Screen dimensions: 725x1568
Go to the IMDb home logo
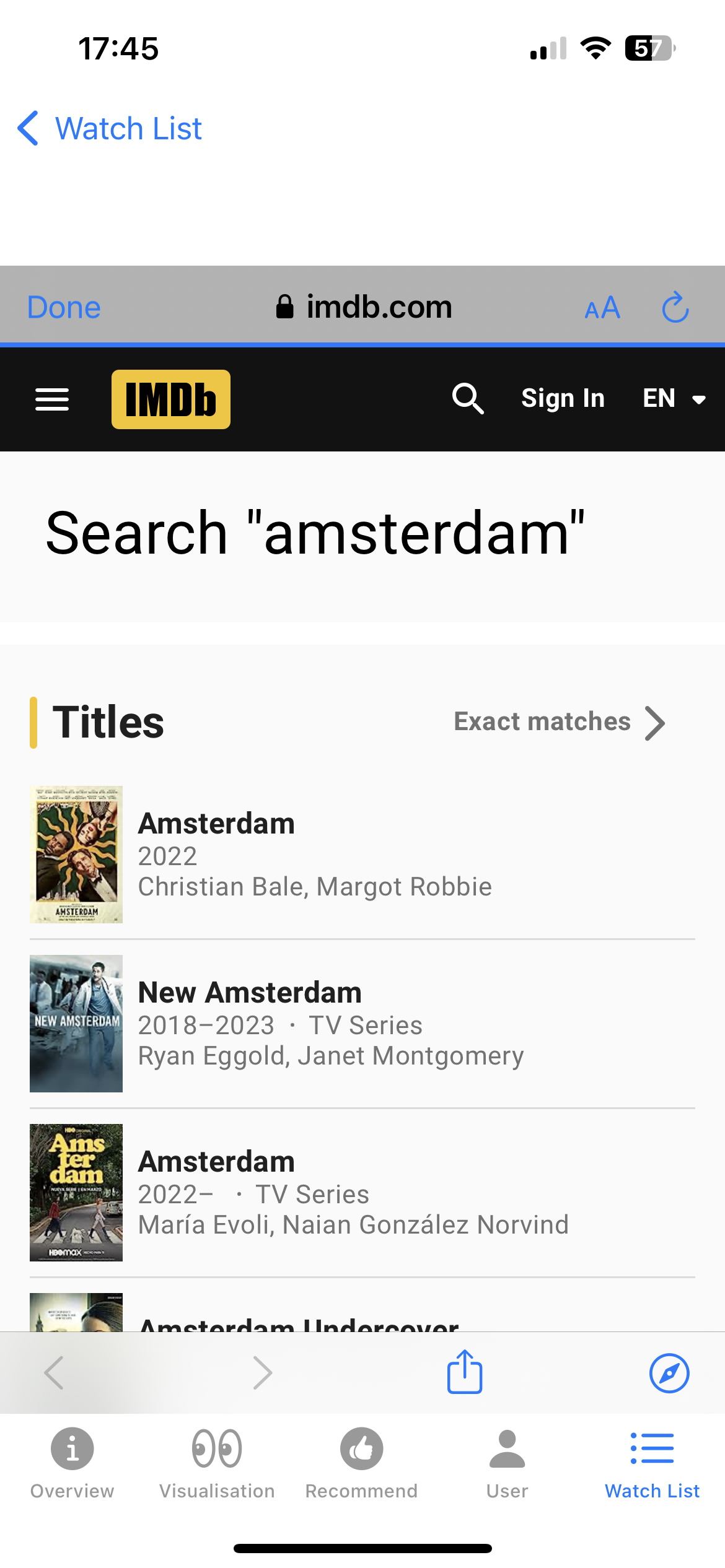[x=171, y=399]
